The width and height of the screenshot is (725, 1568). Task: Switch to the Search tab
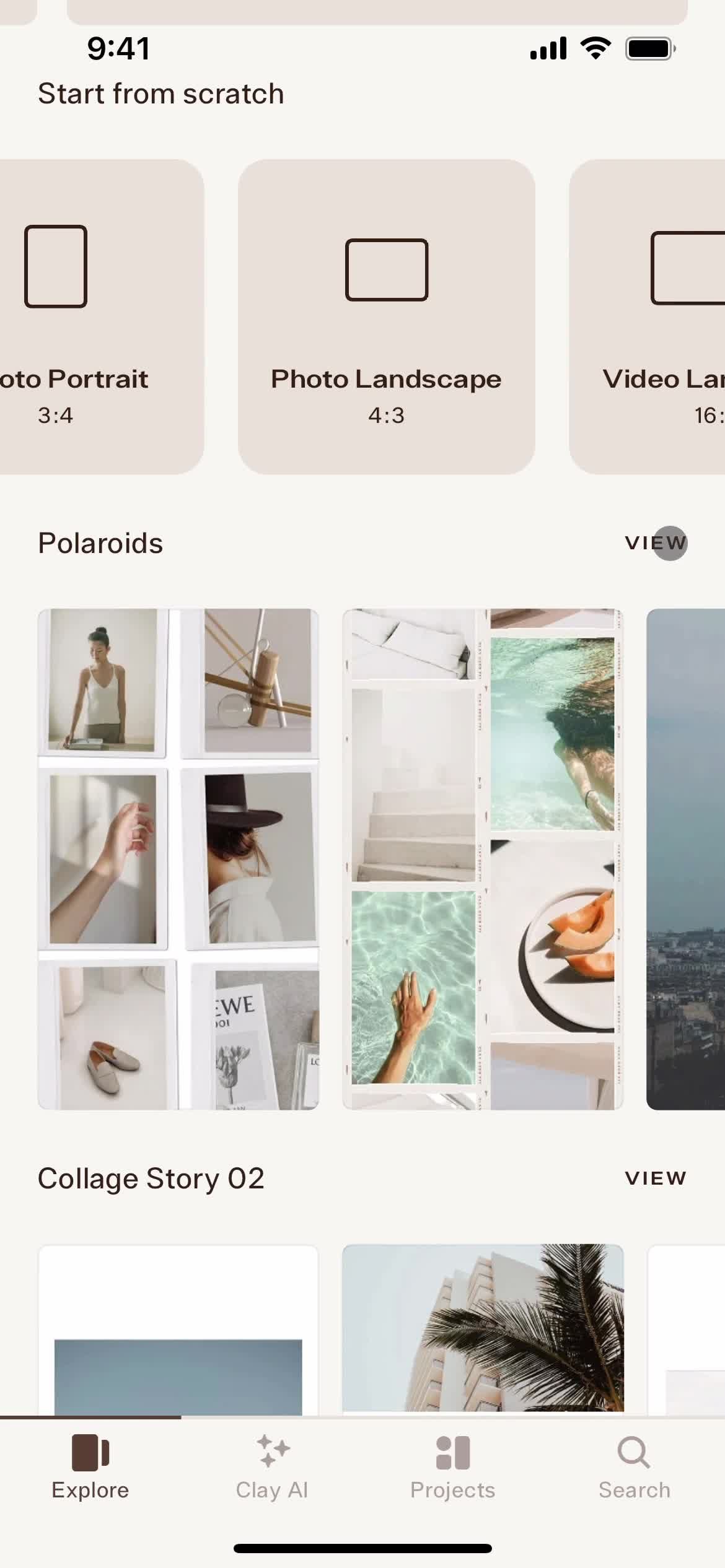point(634,1468)
